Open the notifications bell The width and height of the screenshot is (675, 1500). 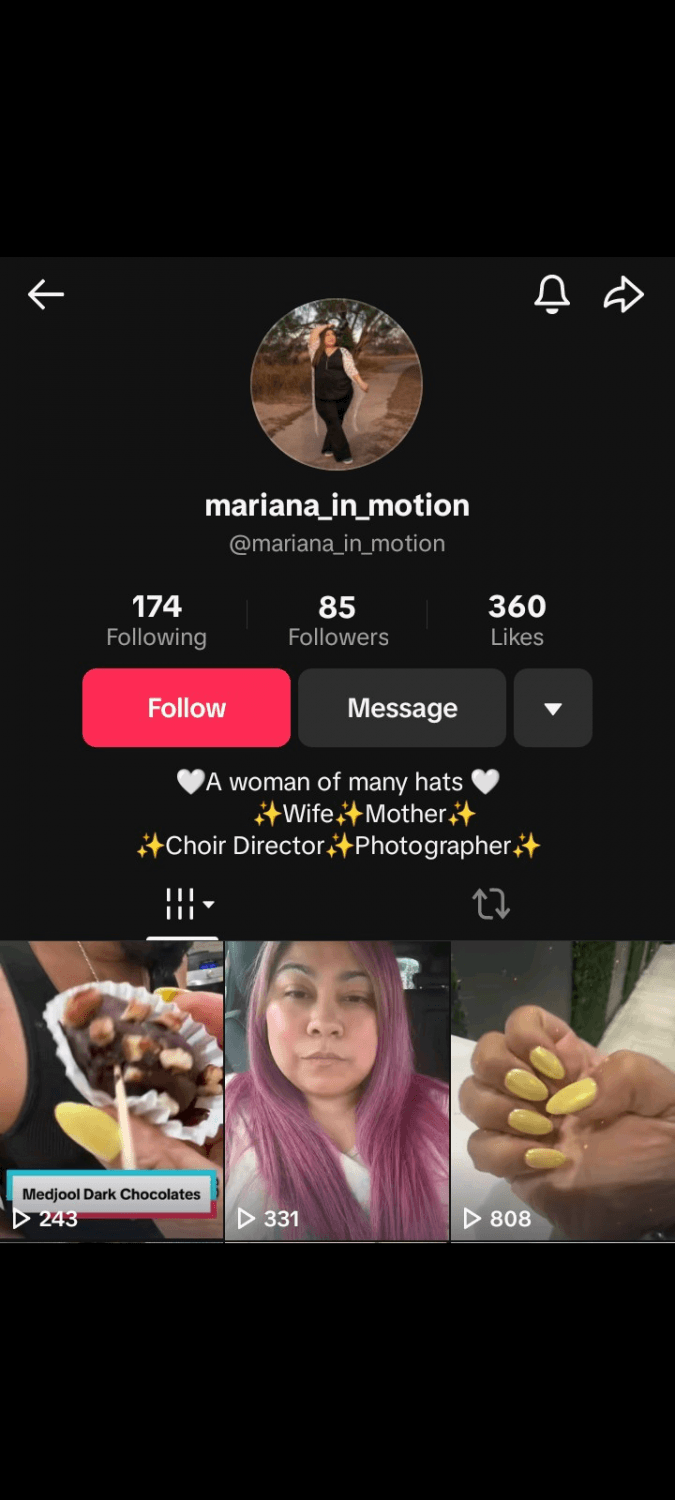pyautogui.click(x=552, y=294)
